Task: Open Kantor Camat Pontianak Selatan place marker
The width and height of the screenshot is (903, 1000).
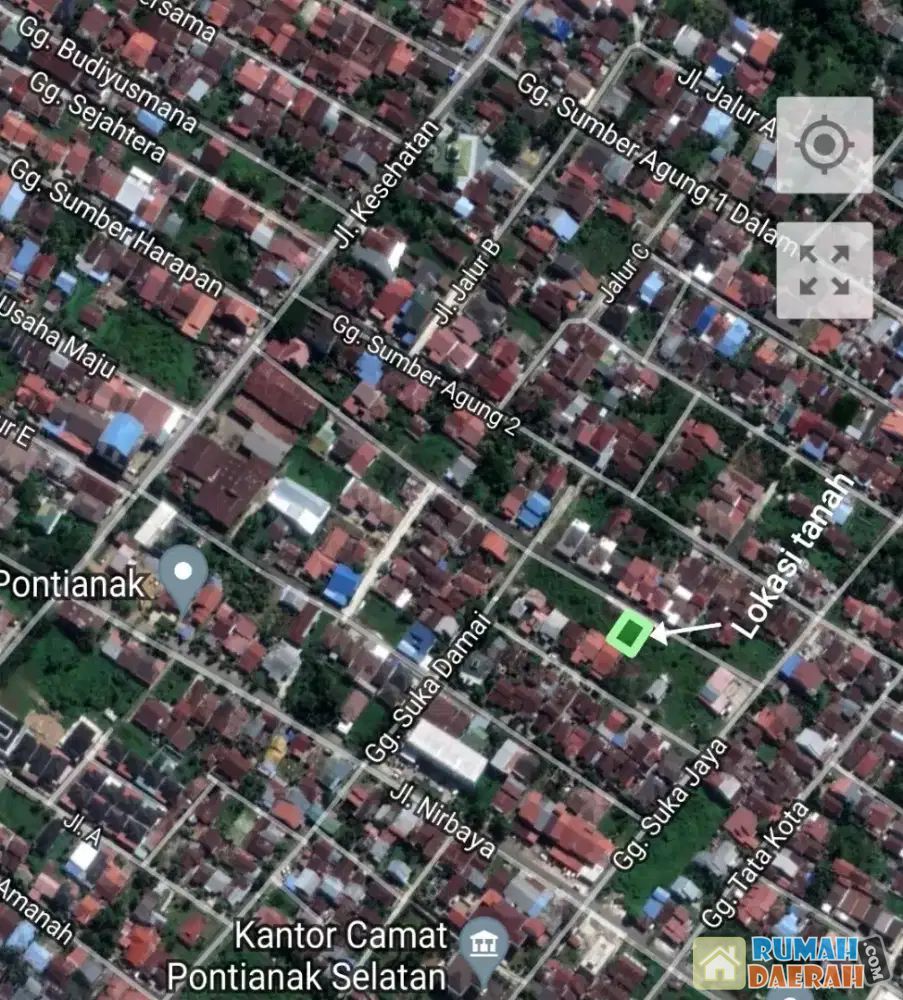Action: pos(483,943)
